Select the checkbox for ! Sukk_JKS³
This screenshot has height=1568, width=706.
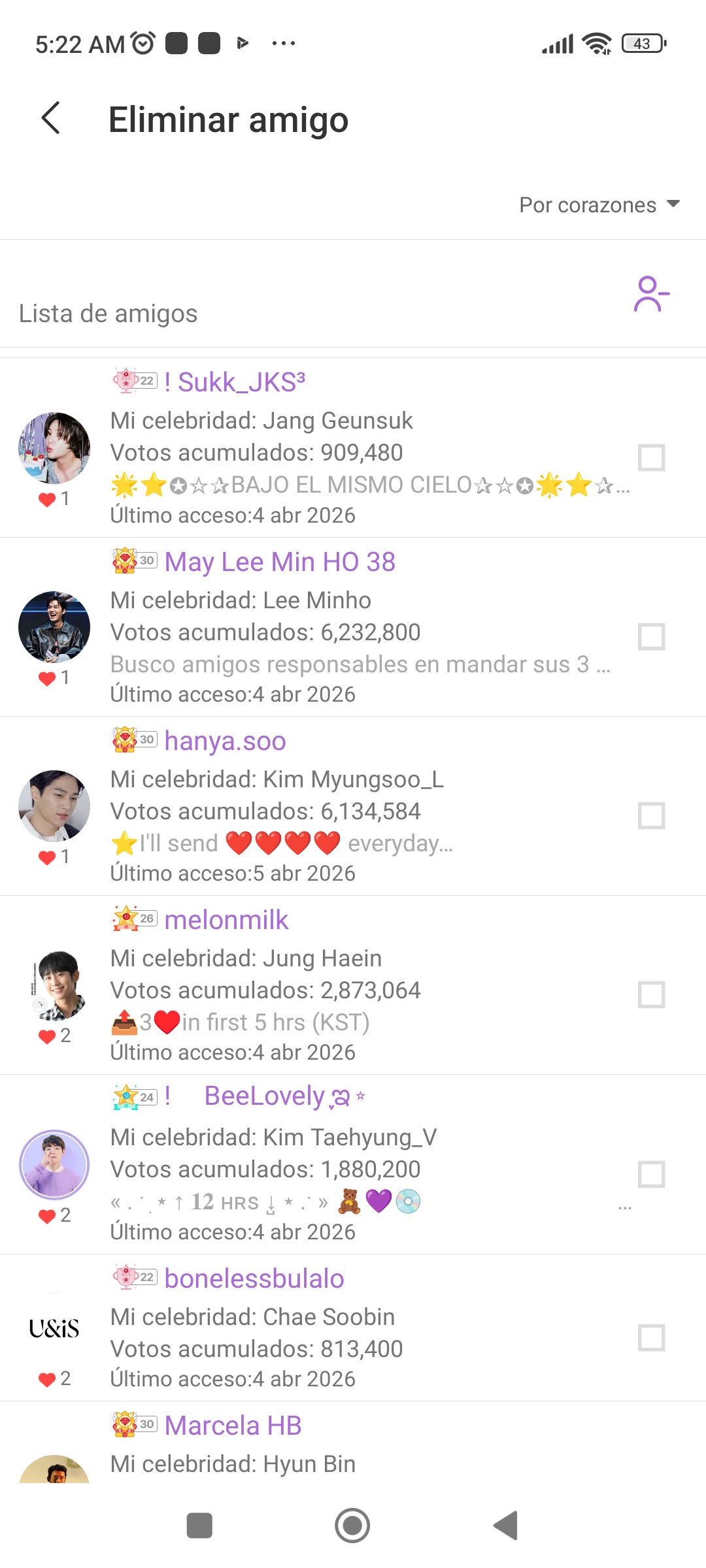(651, 457)
